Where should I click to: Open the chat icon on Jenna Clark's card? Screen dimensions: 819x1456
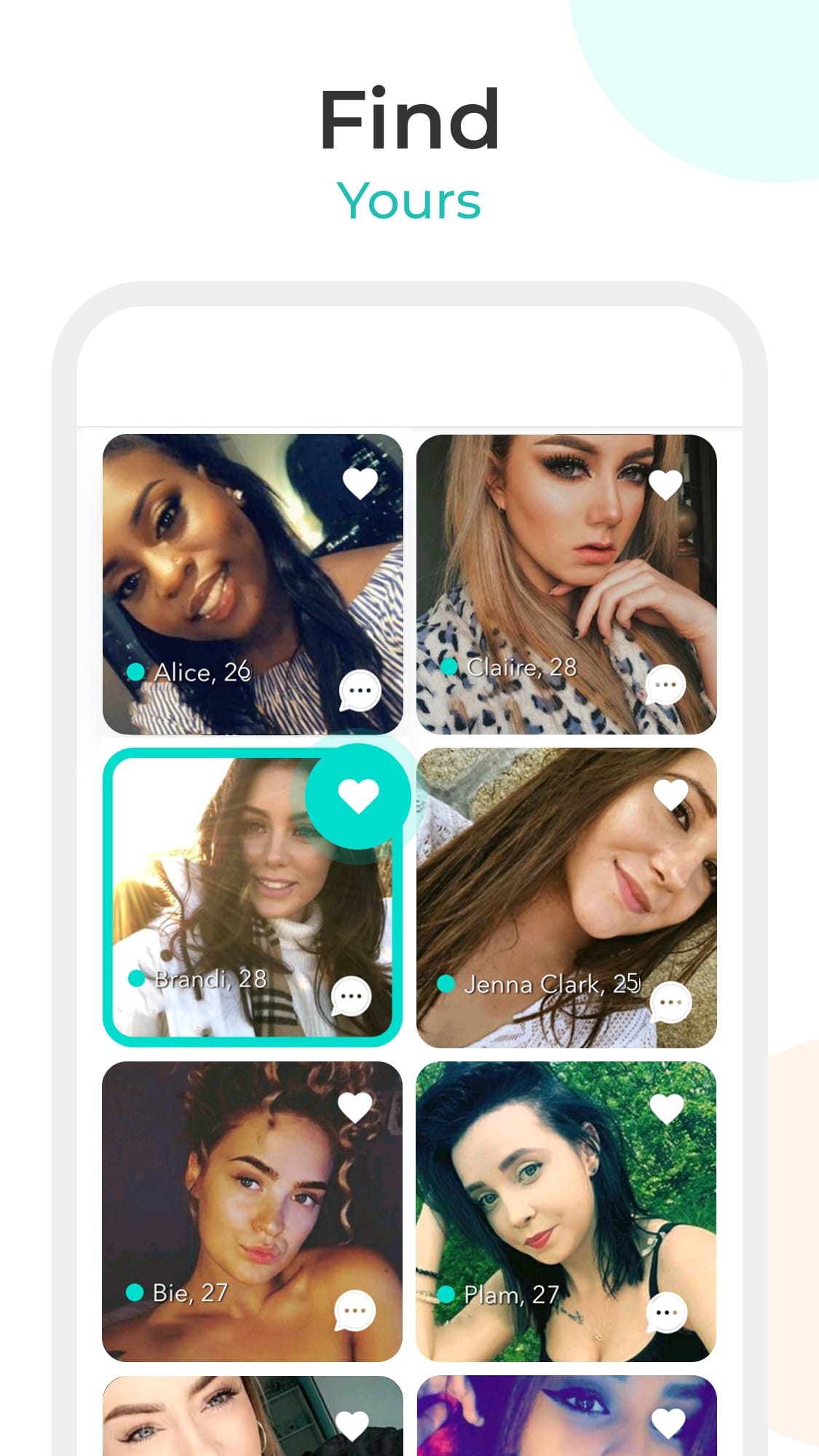point(670,1002)
